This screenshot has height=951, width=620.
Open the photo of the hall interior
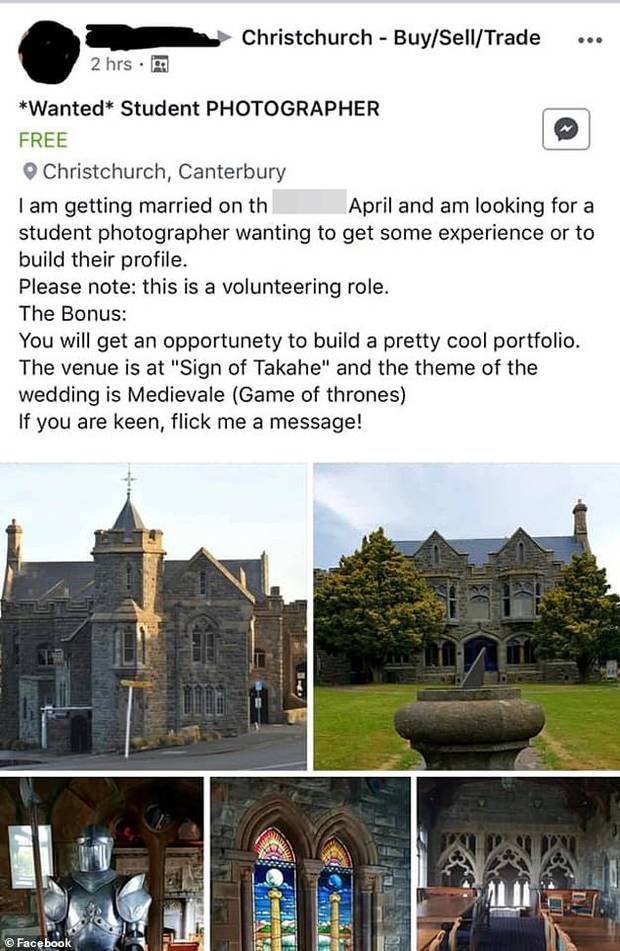(x=518, y=864)
